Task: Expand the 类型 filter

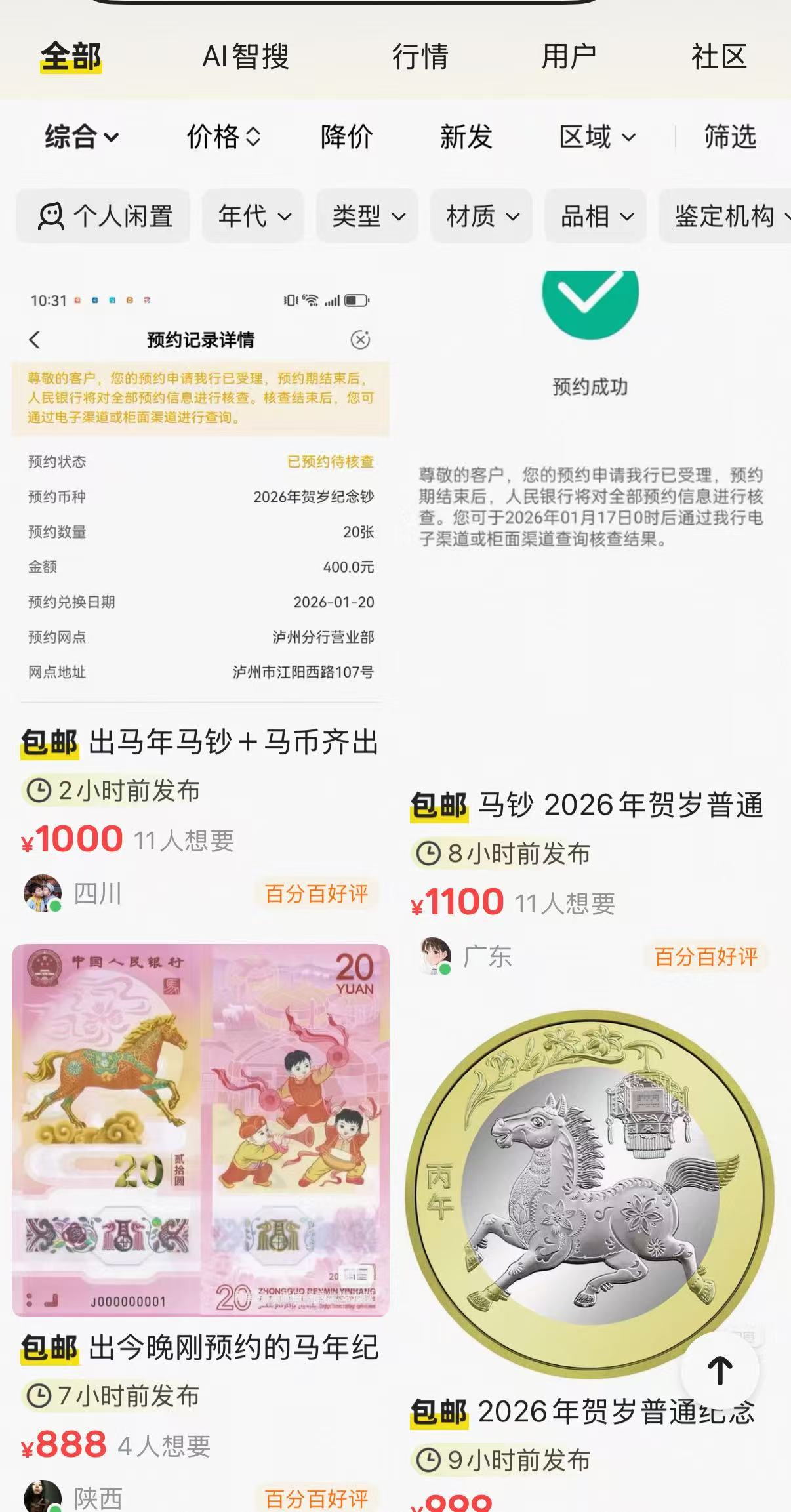Action: coord(367,216)
